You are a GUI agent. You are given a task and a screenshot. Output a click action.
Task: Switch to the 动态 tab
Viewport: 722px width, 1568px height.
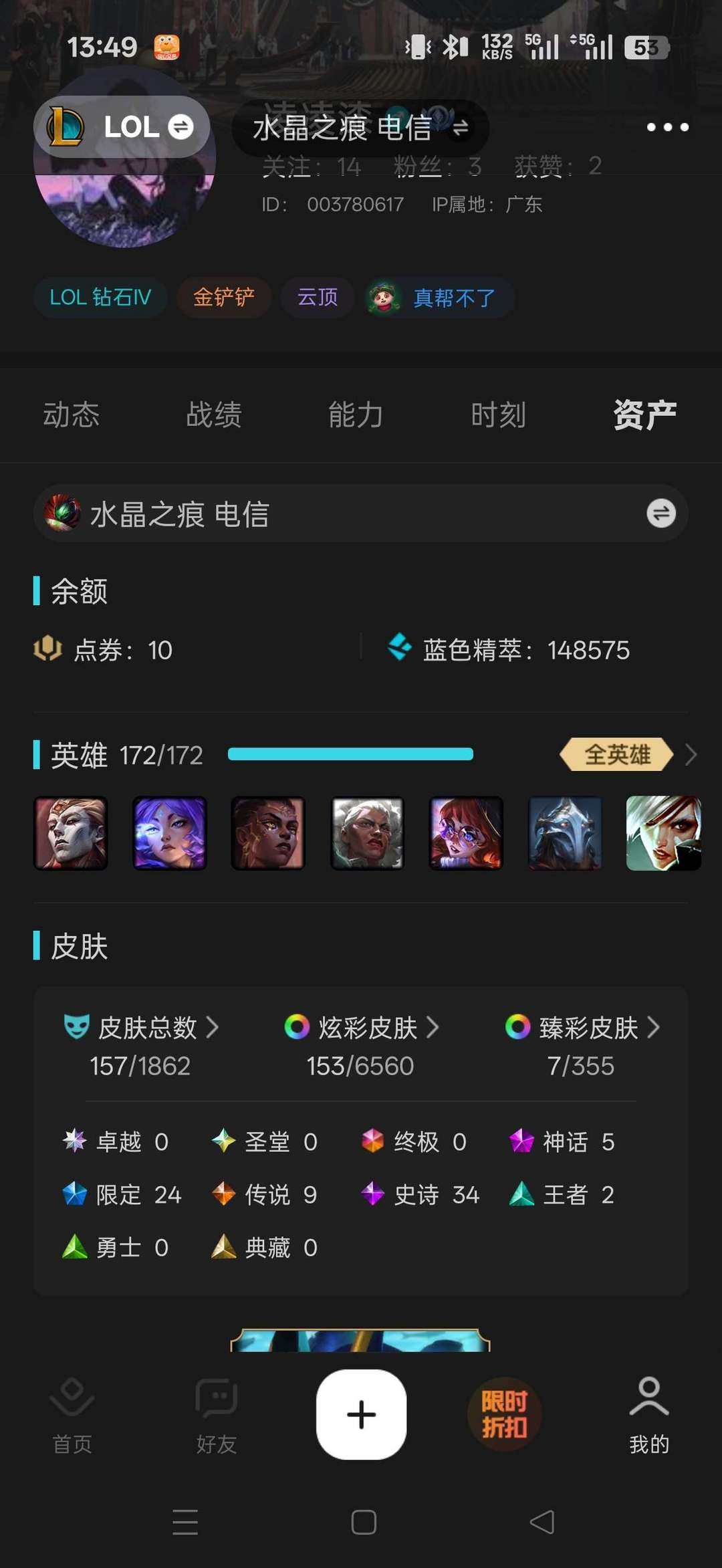point(72,415)
